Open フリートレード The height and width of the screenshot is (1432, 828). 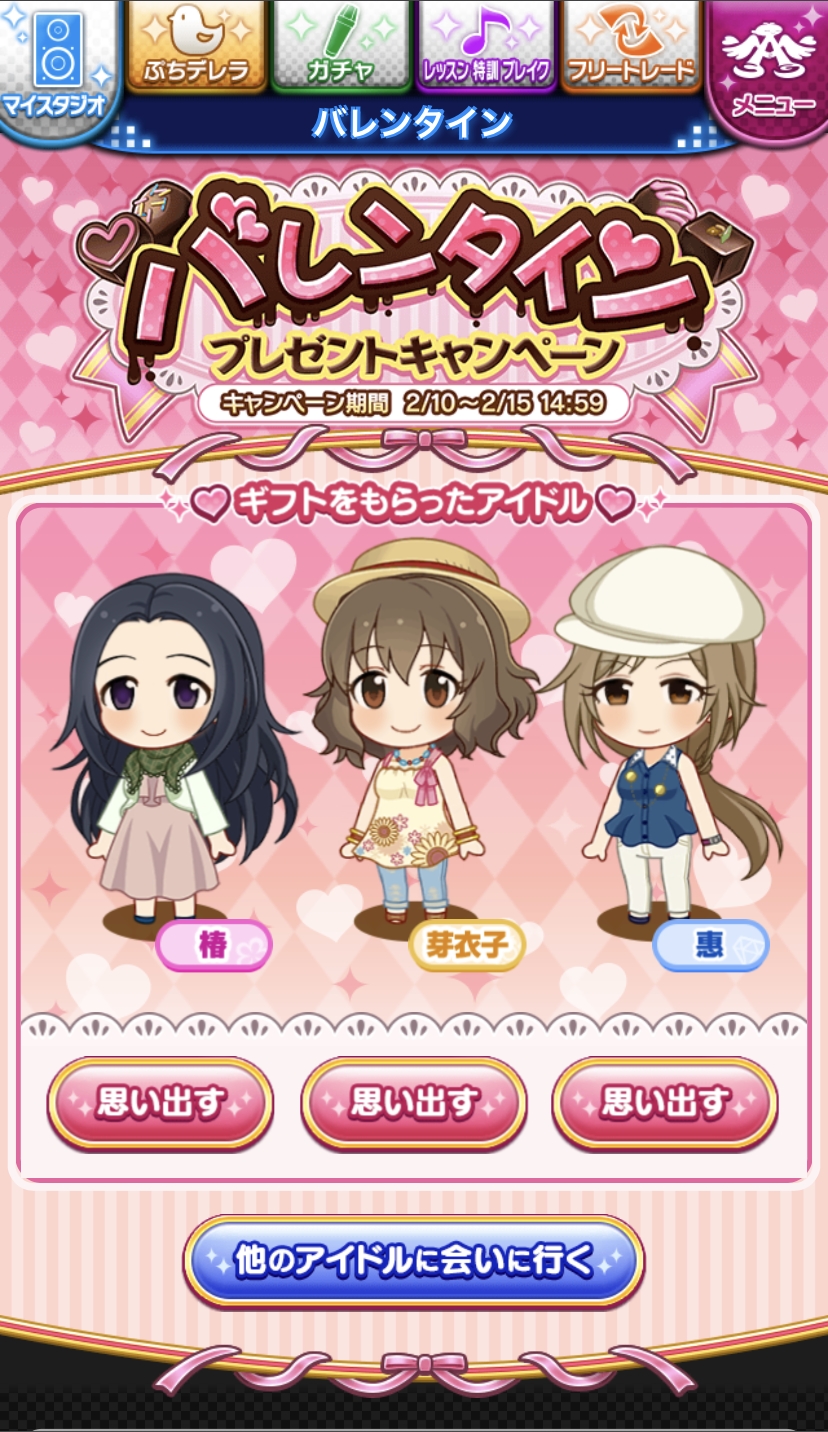pos(630,45)
